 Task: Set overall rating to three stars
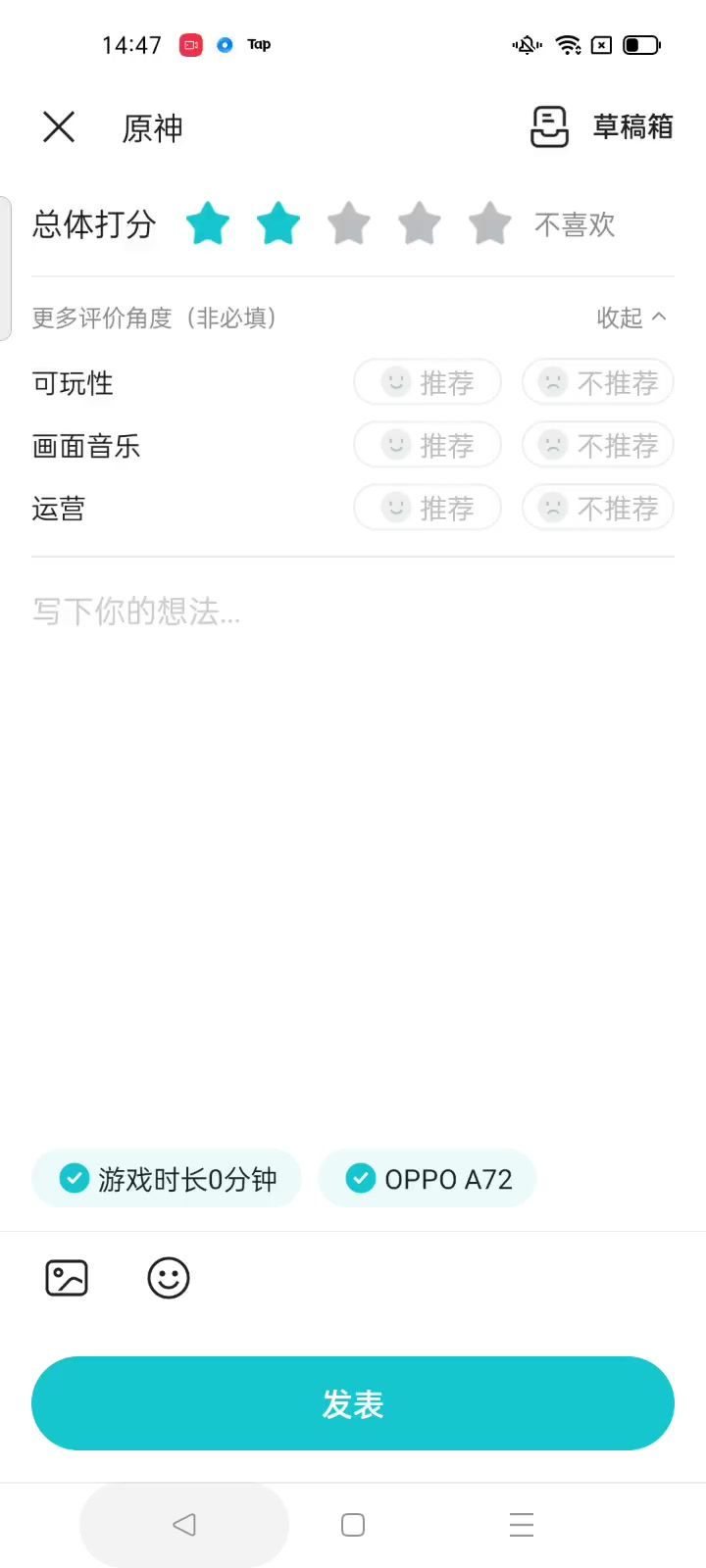pos(349,224)
